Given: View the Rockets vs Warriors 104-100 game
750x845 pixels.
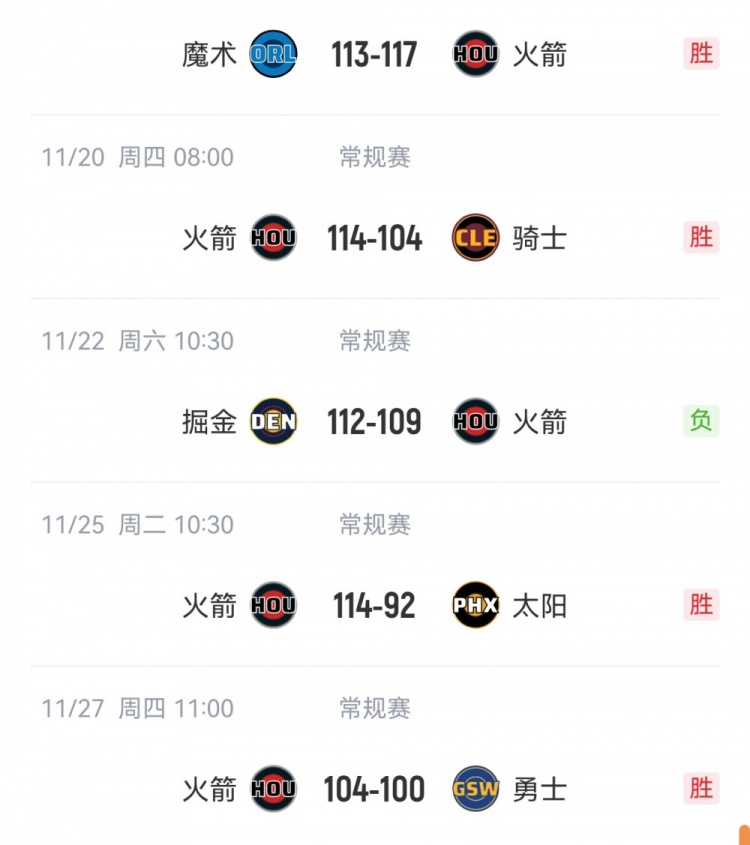Looking at the screenshot, I should 374,790.
